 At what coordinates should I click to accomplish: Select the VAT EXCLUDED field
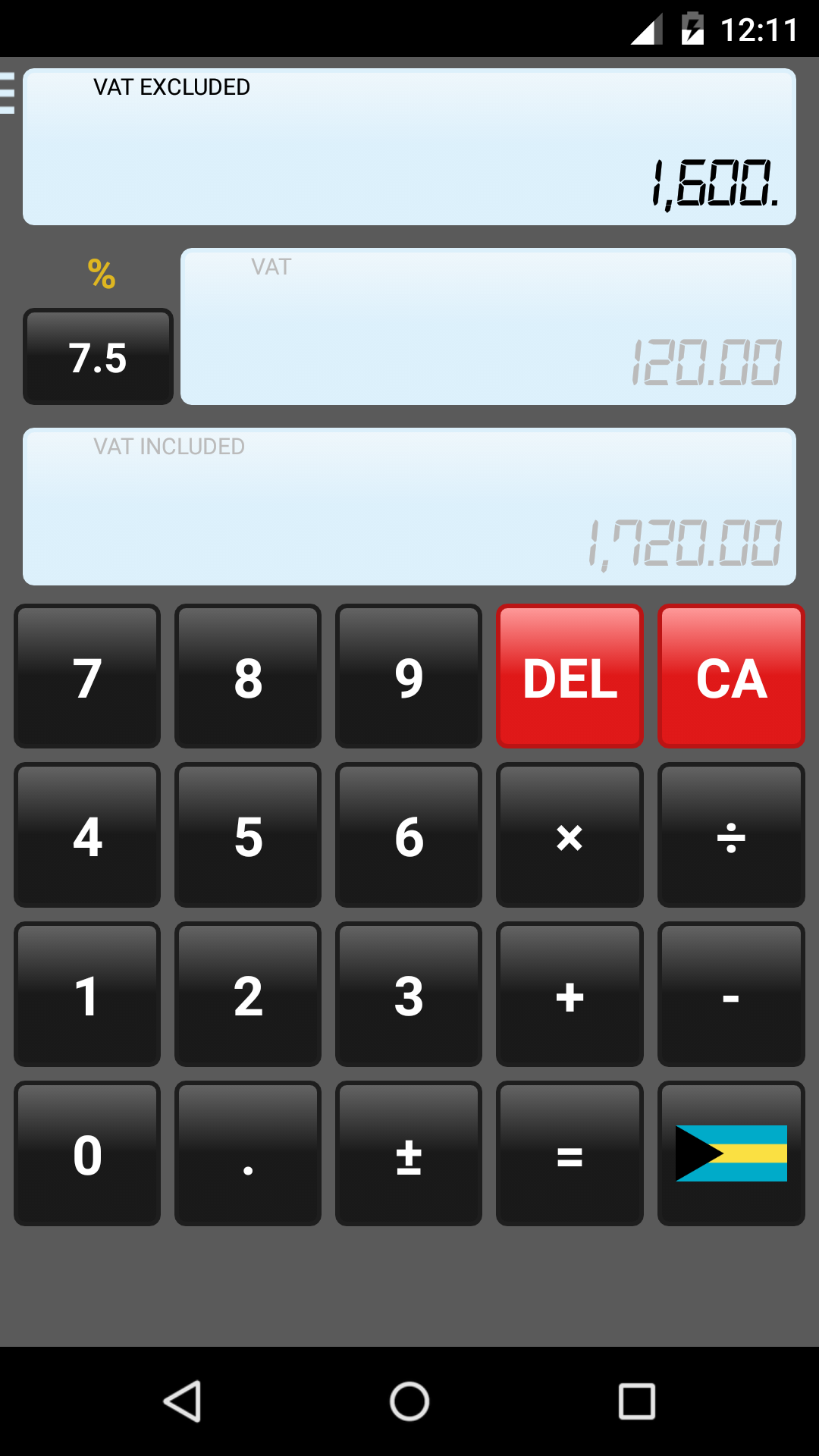pos(409,147)
